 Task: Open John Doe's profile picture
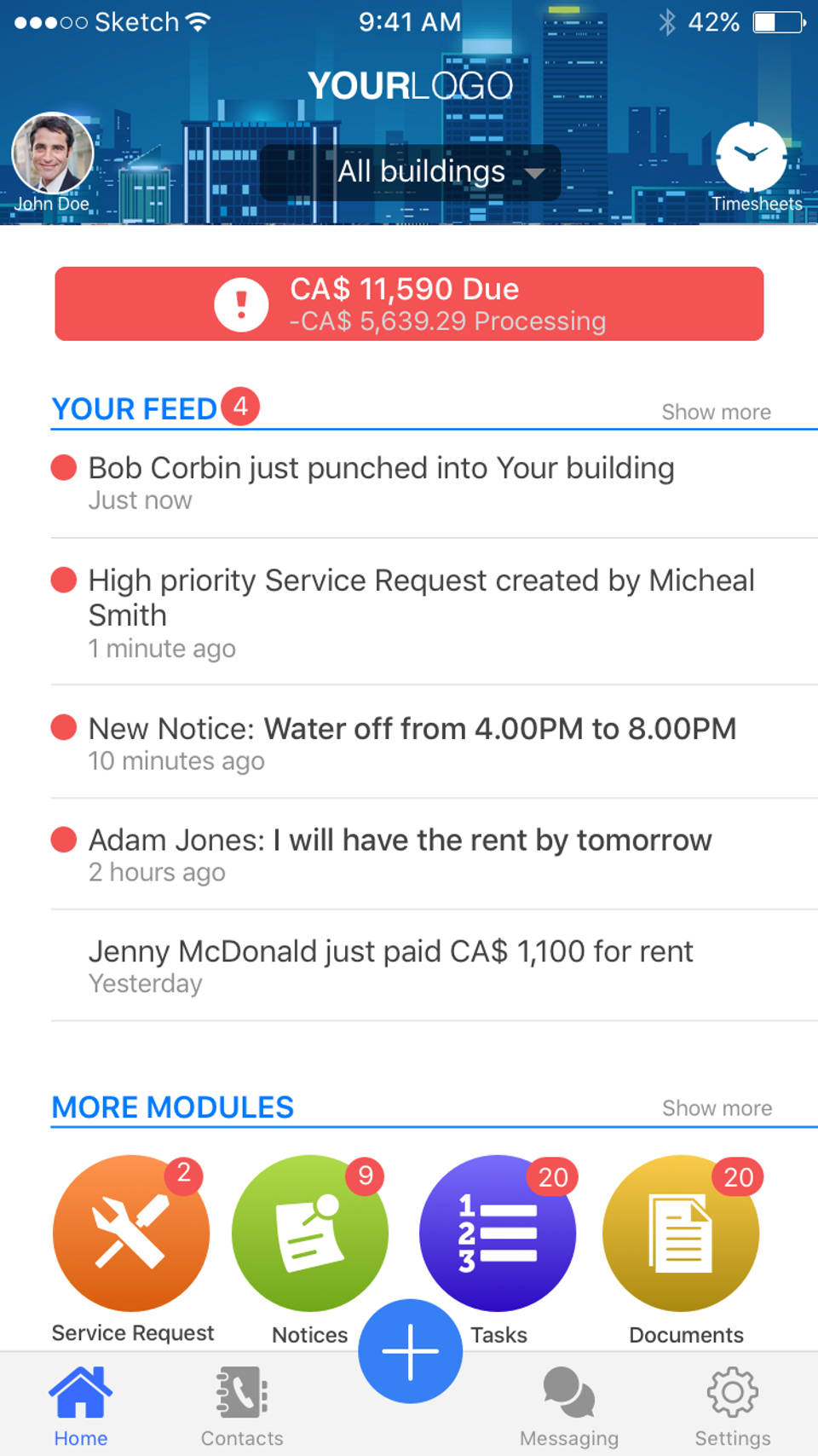(52, 154)
